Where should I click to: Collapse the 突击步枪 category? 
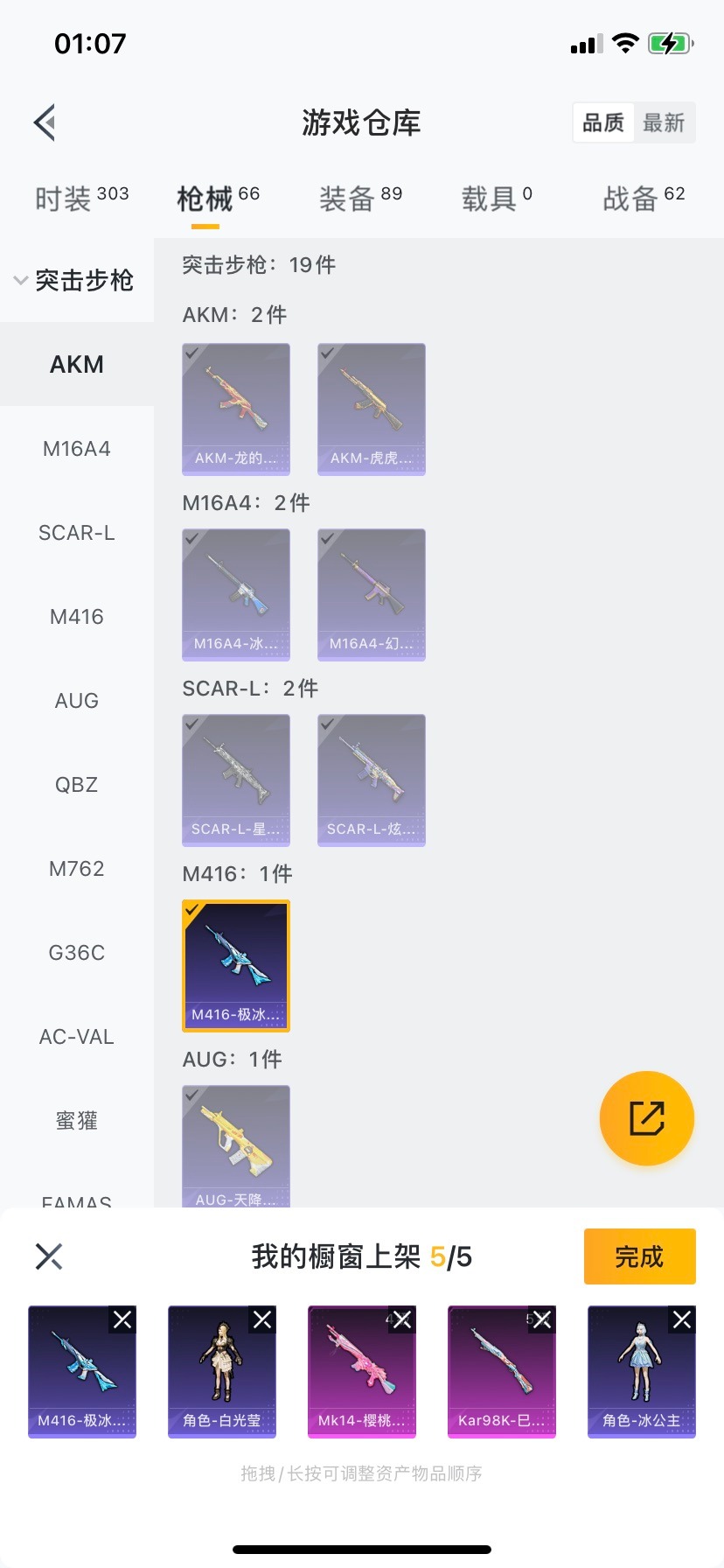(x=75, y=280)
